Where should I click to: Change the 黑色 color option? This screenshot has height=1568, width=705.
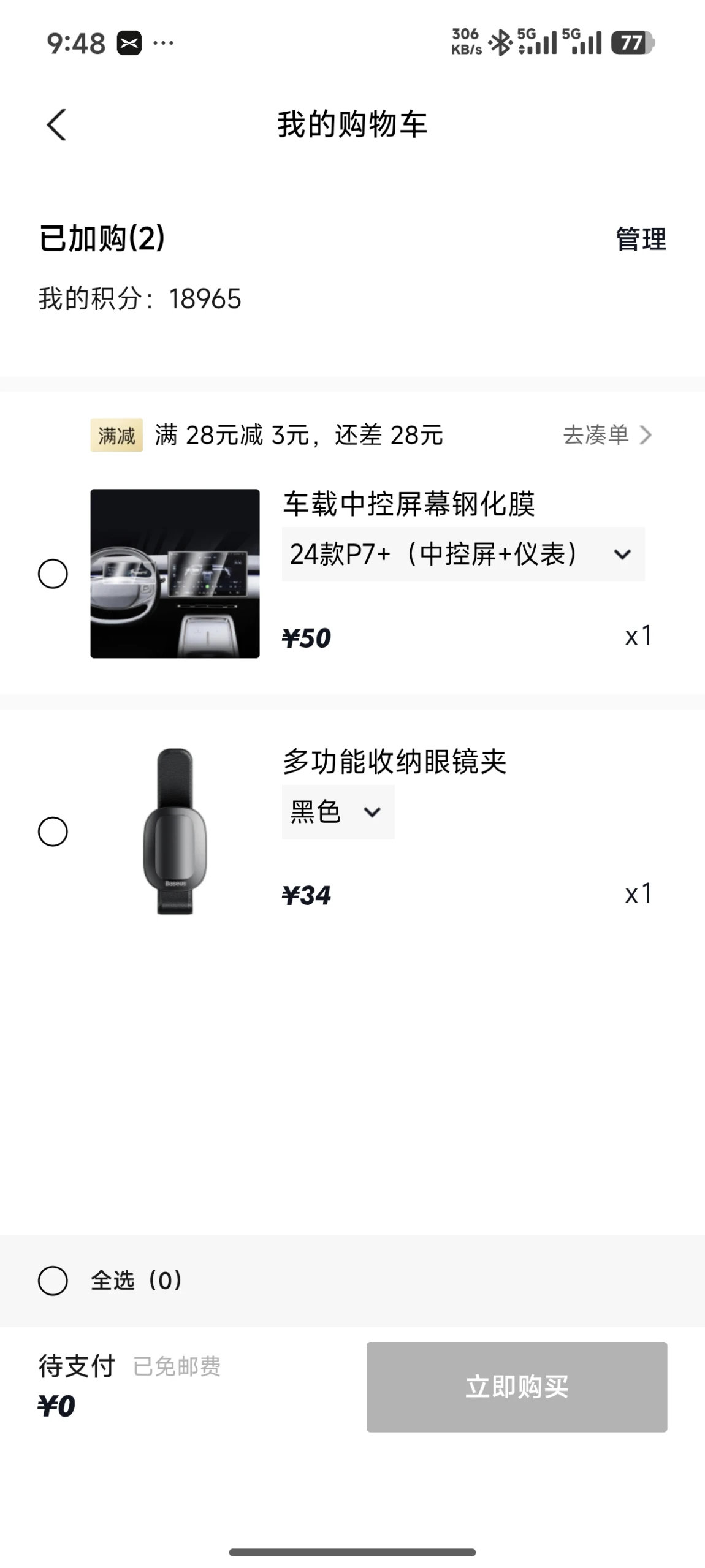(338, 812)
